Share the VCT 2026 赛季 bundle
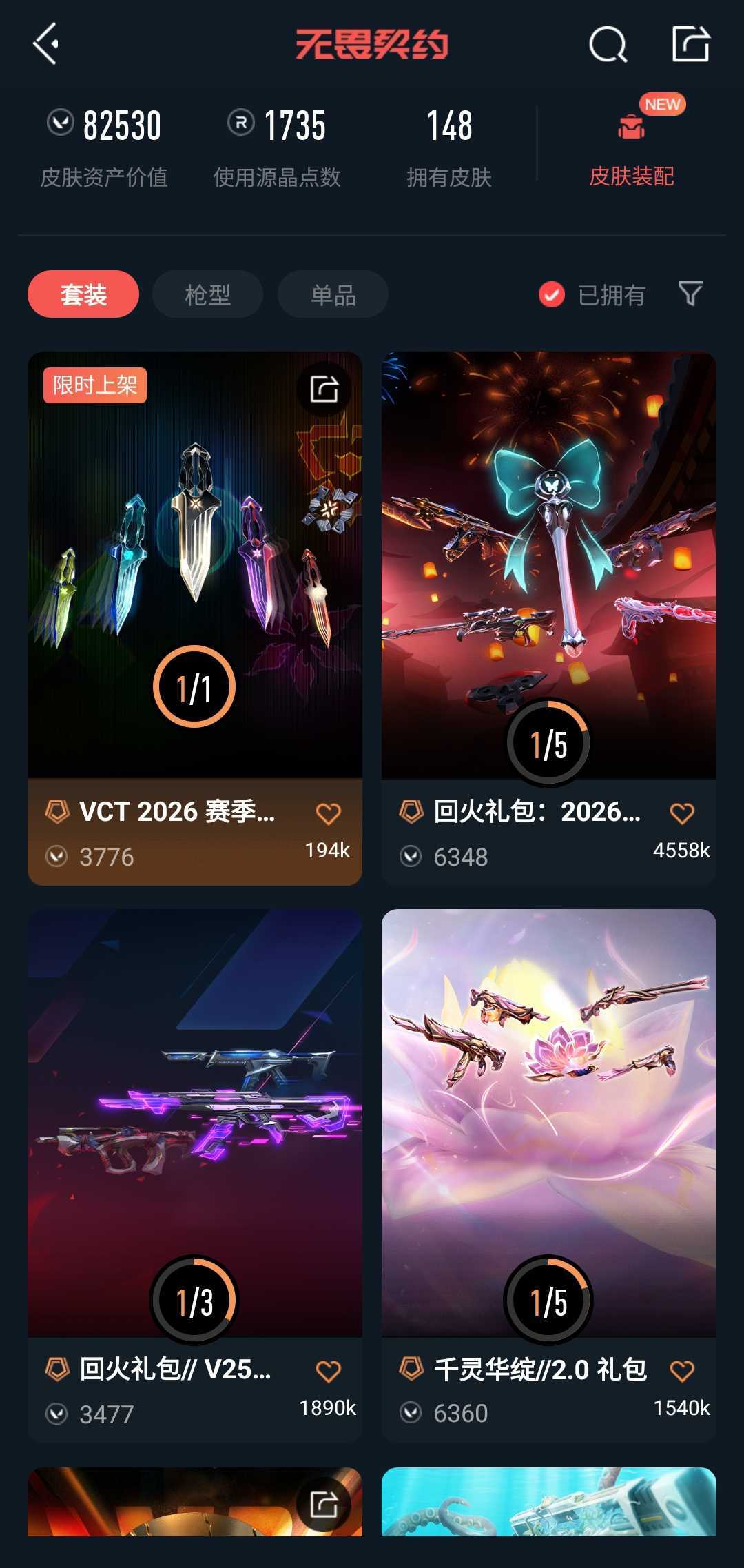Image resolution: width=744 pixels, height=1568 pixels. click(324, 389)
